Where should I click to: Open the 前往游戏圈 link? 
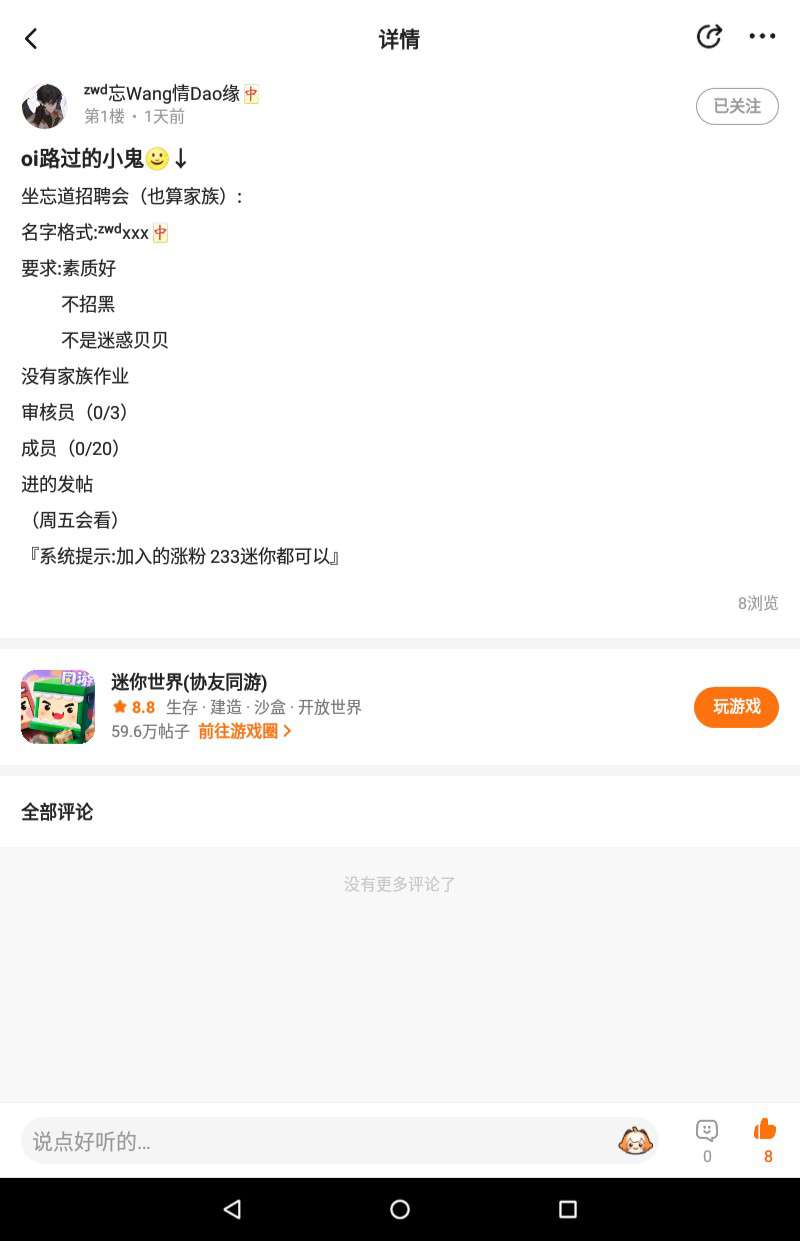click(x=244, y=731)
